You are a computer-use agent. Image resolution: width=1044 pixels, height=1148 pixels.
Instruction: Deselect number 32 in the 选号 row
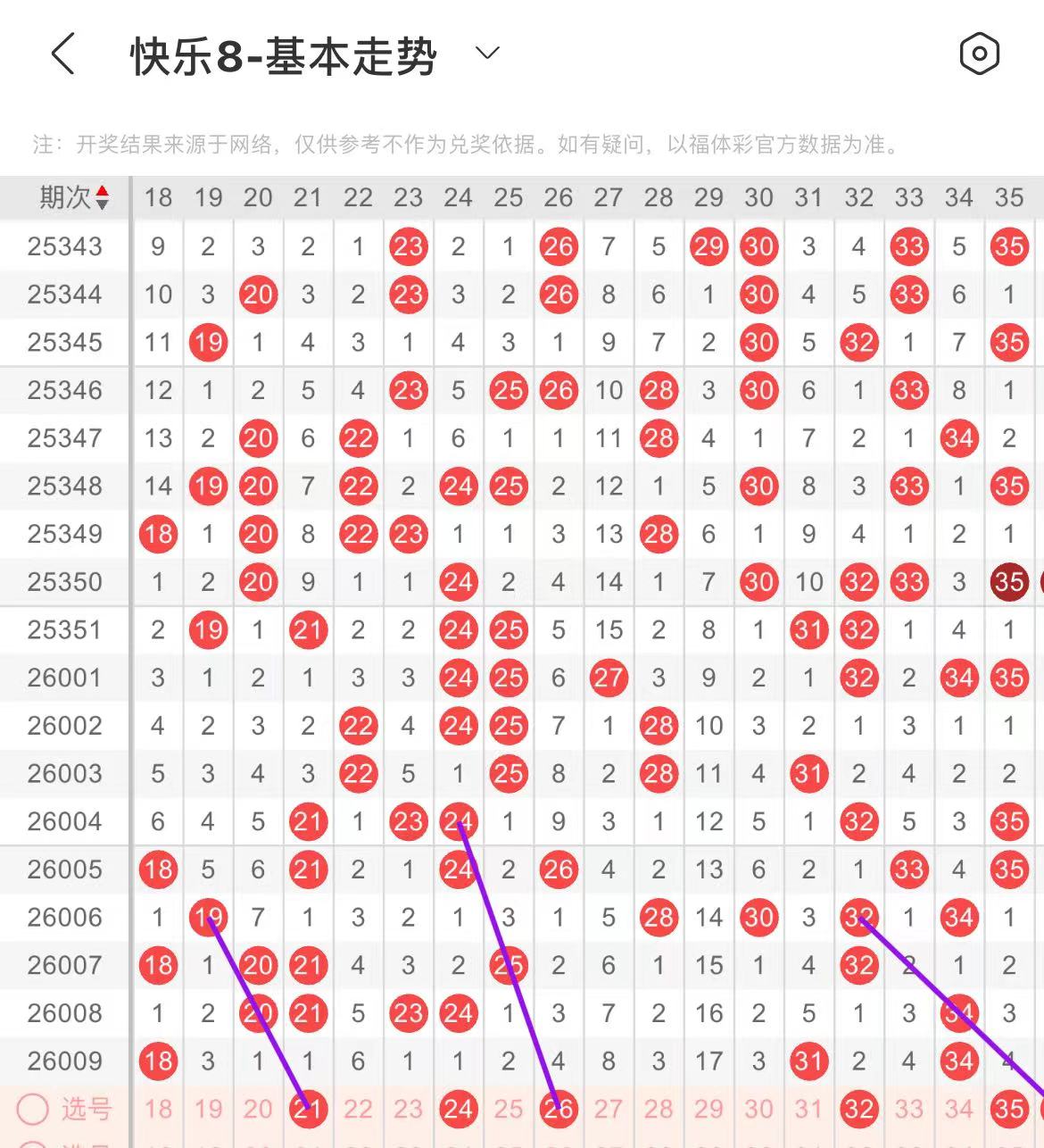tap(858, 1110)
